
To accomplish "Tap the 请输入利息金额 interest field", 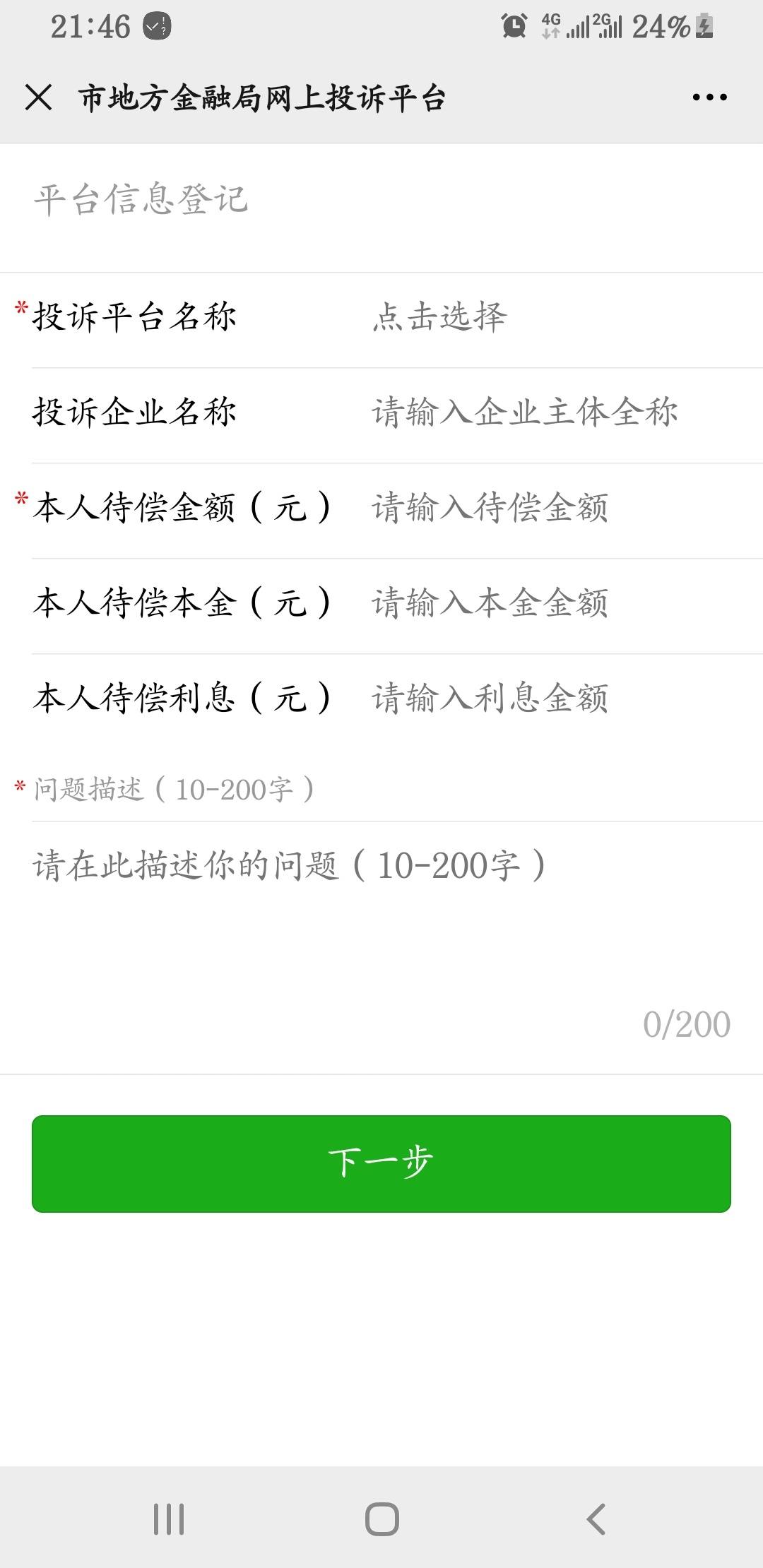I will click(x=551, y=699).
